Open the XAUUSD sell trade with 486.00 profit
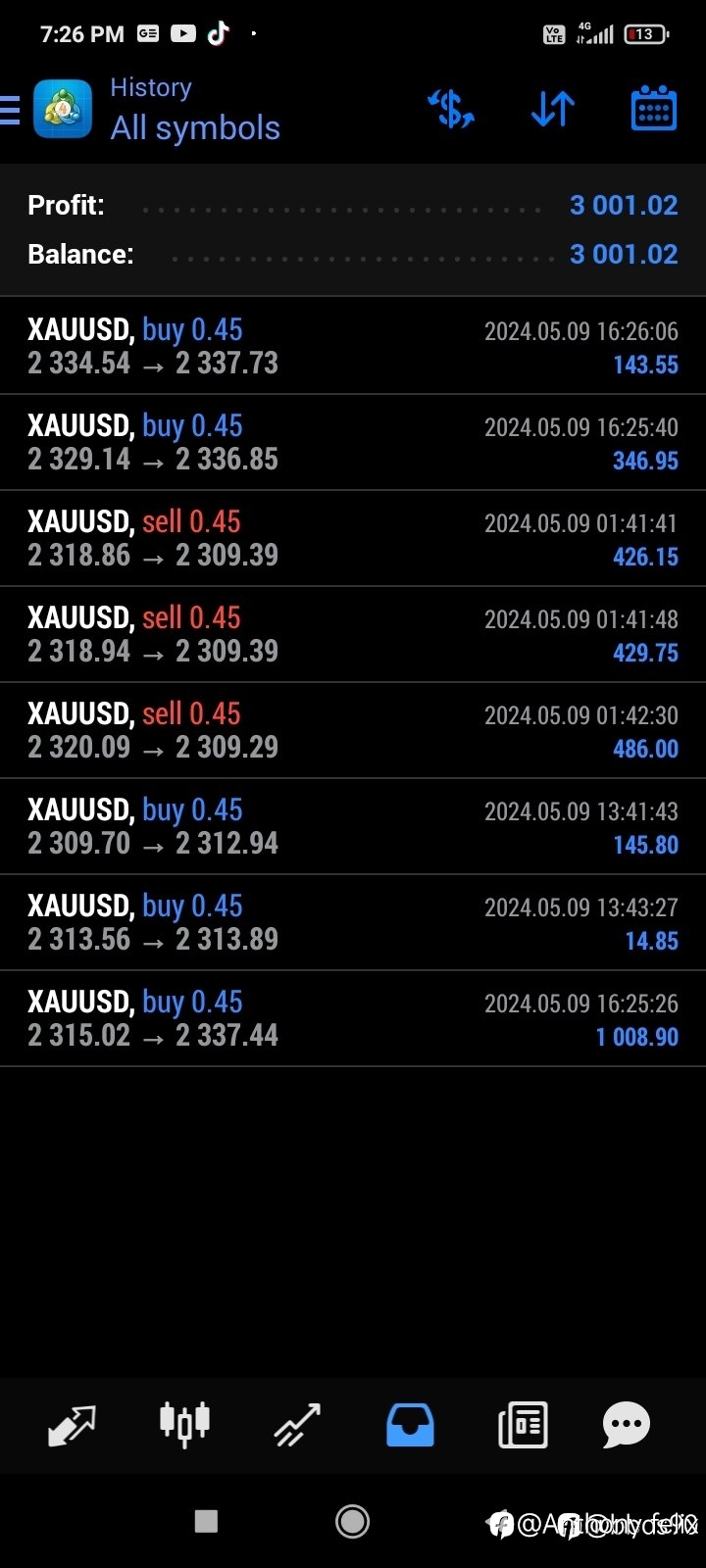Screen dimensions: 706x1568 coord(353,730)
